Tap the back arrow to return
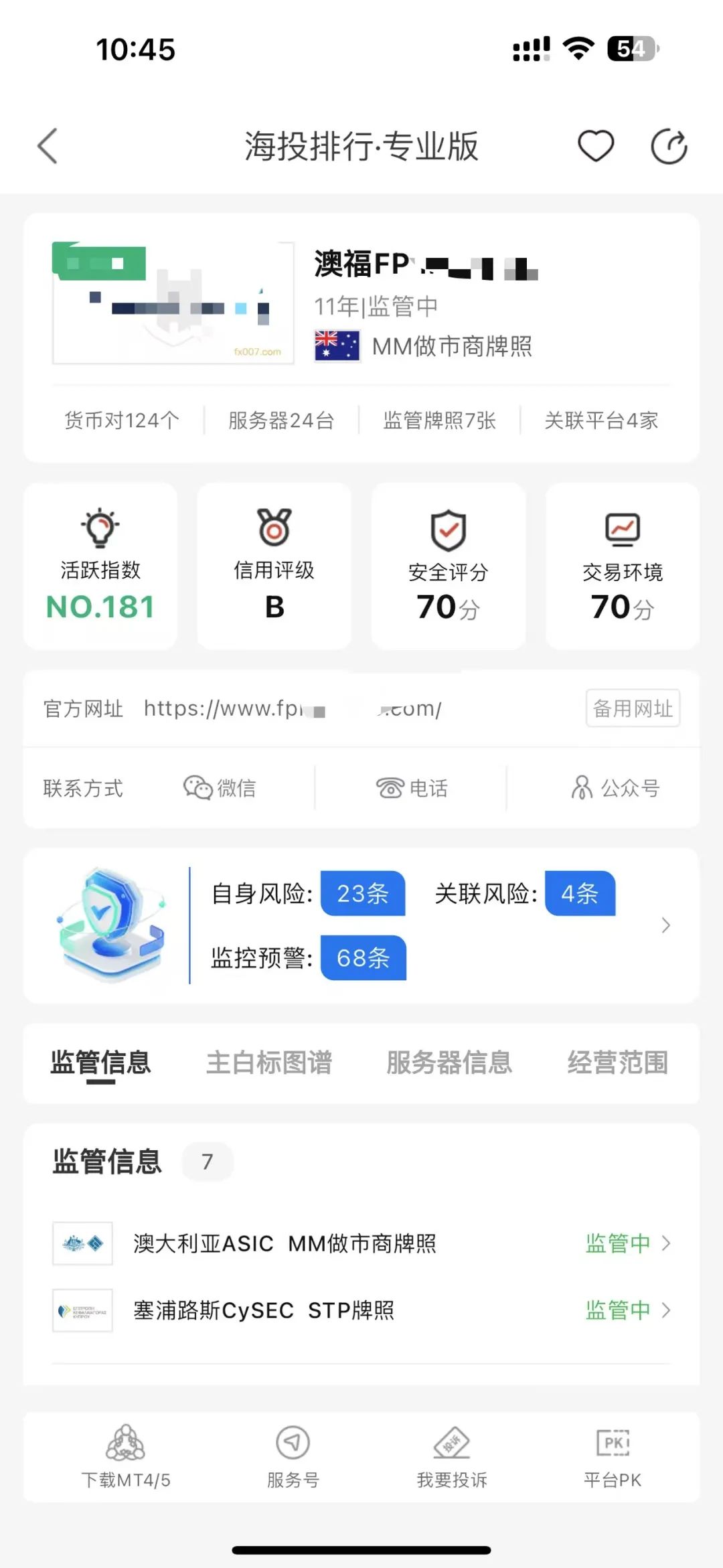Viewport: 723px width, 1568px height. coord(46,145)
